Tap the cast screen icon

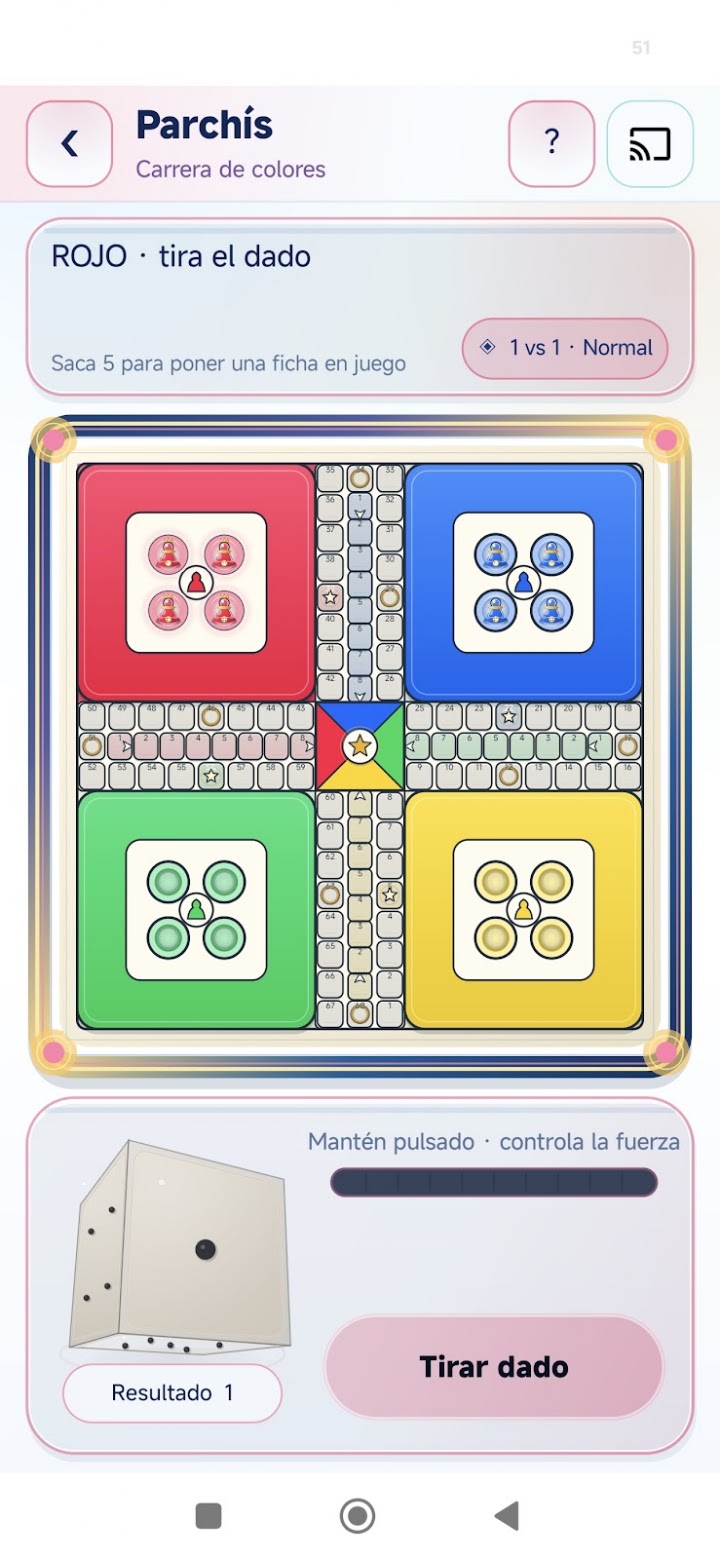pos(650,144)
